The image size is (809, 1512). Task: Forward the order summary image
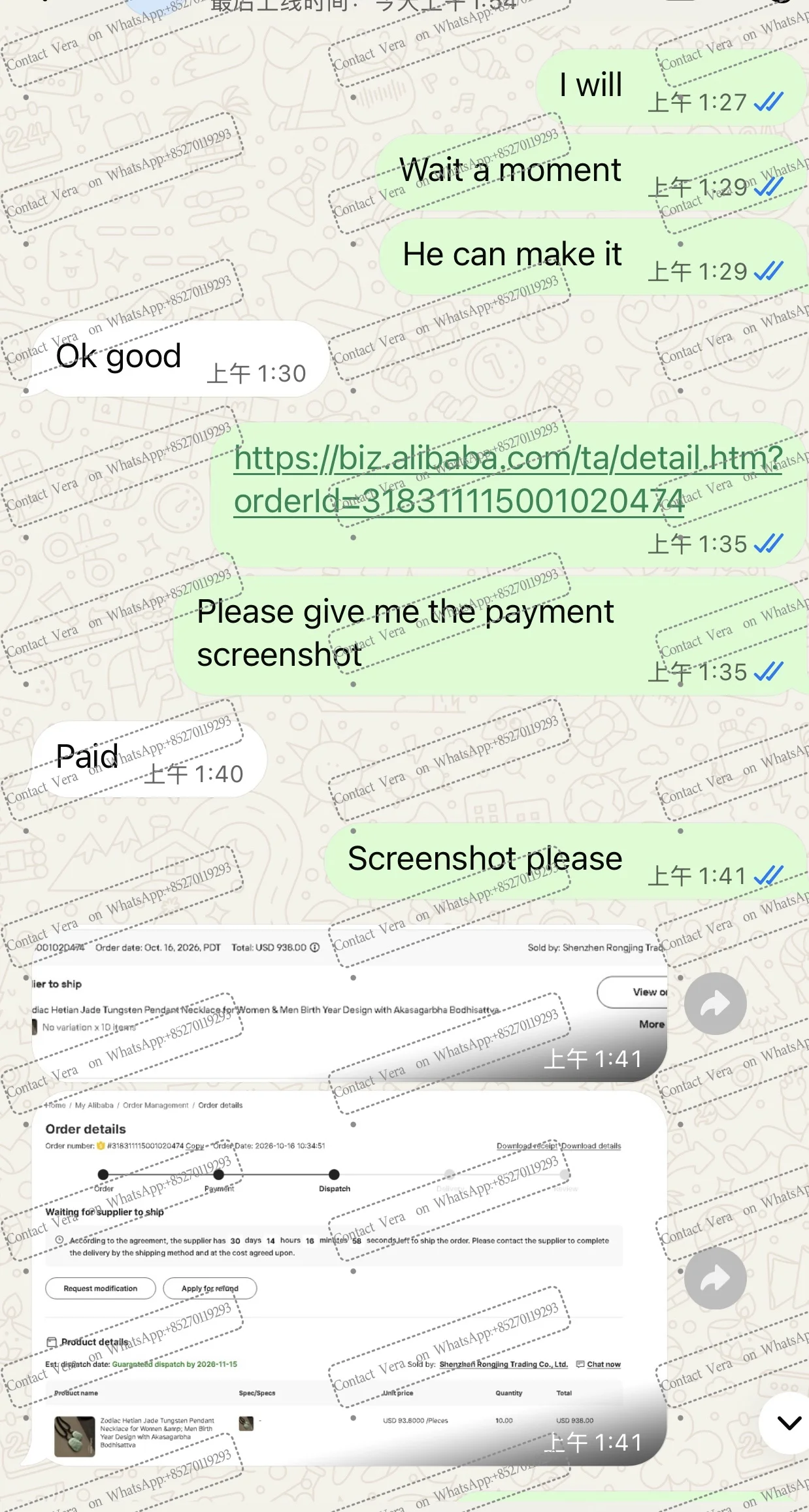point(716,1004)
